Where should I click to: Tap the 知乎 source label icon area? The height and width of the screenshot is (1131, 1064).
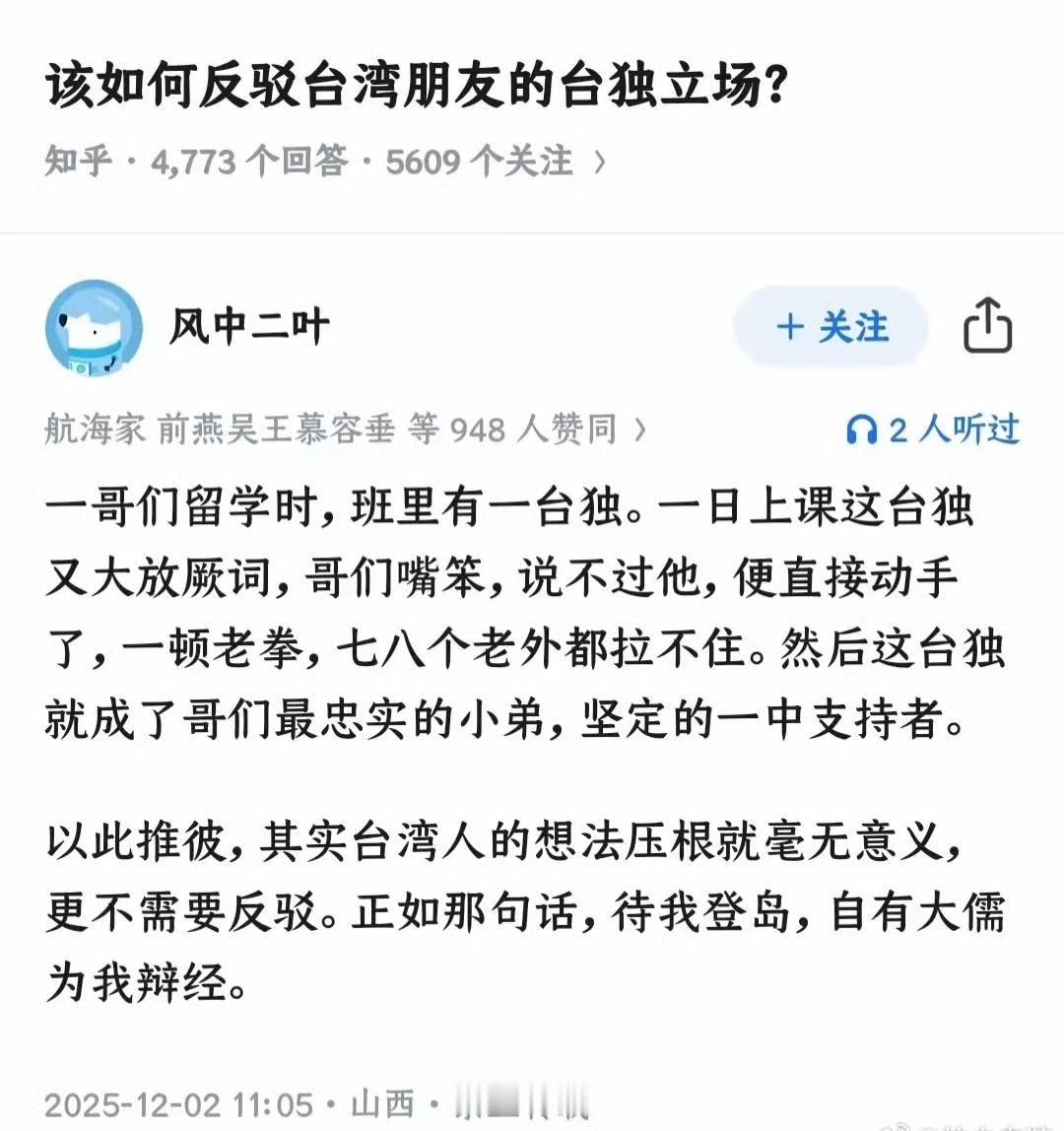(x=79, y=156)
